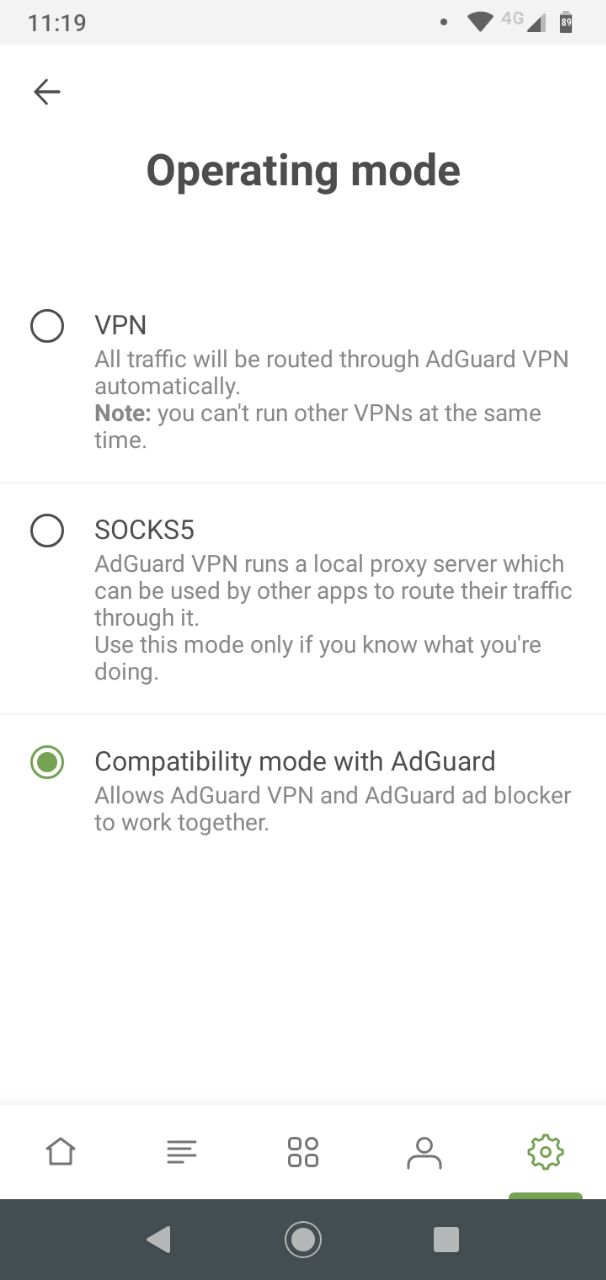
Task: Open recent apps with the square button
Action: [446, 1240]
